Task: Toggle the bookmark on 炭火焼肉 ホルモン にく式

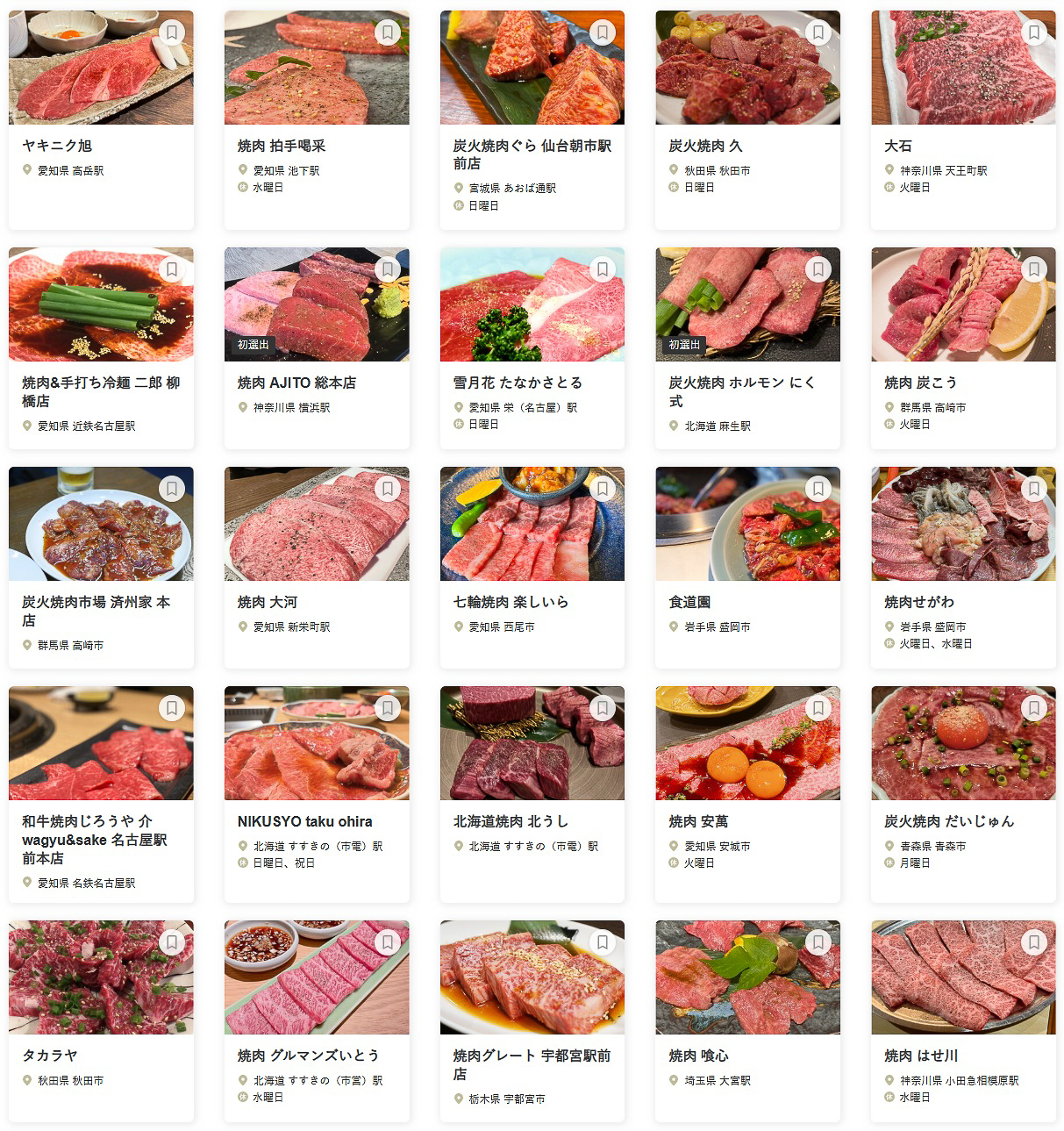Action: [819, 268]
